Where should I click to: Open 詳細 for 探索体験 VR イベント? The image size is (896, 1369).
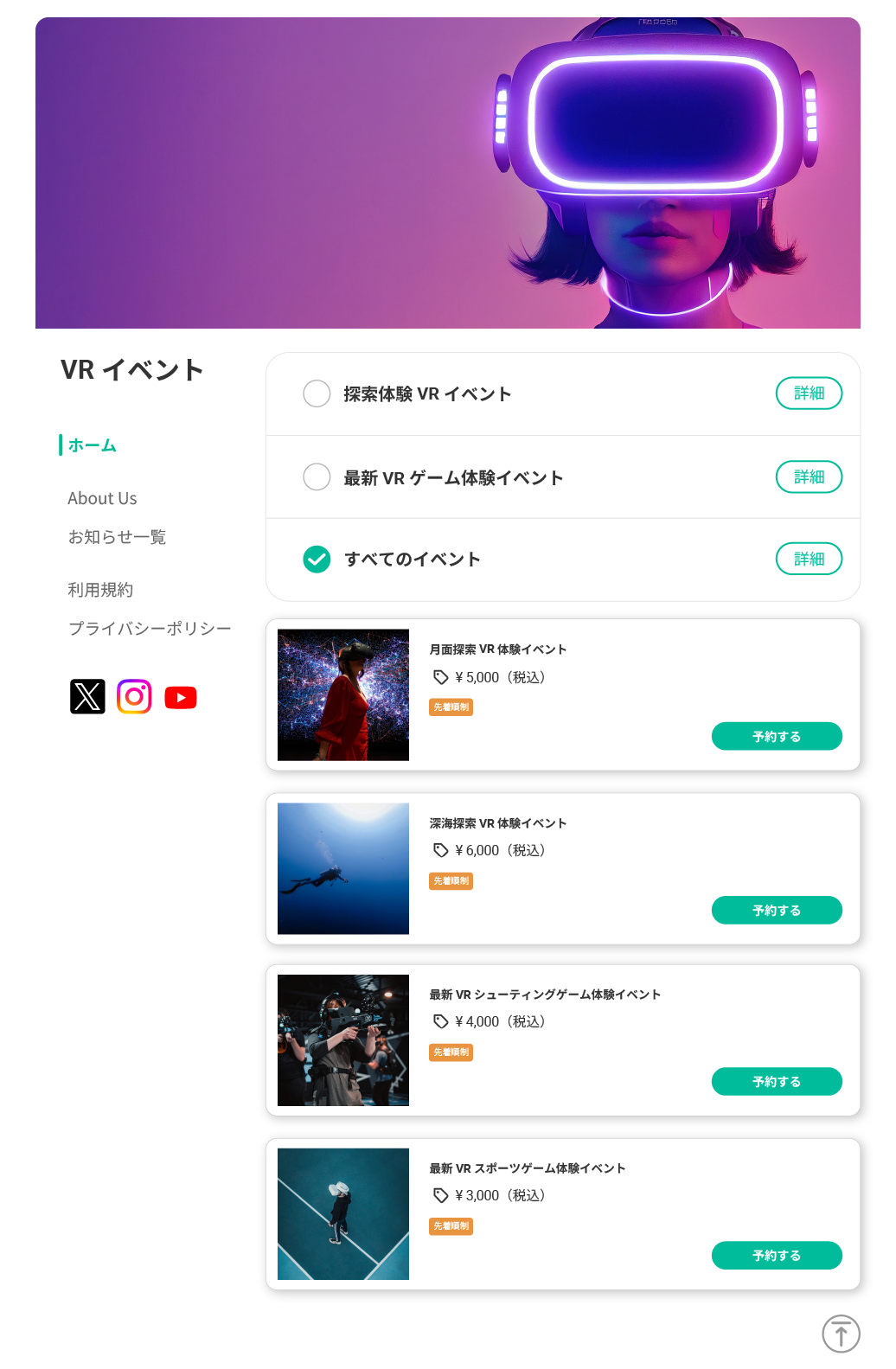[808, 393]
